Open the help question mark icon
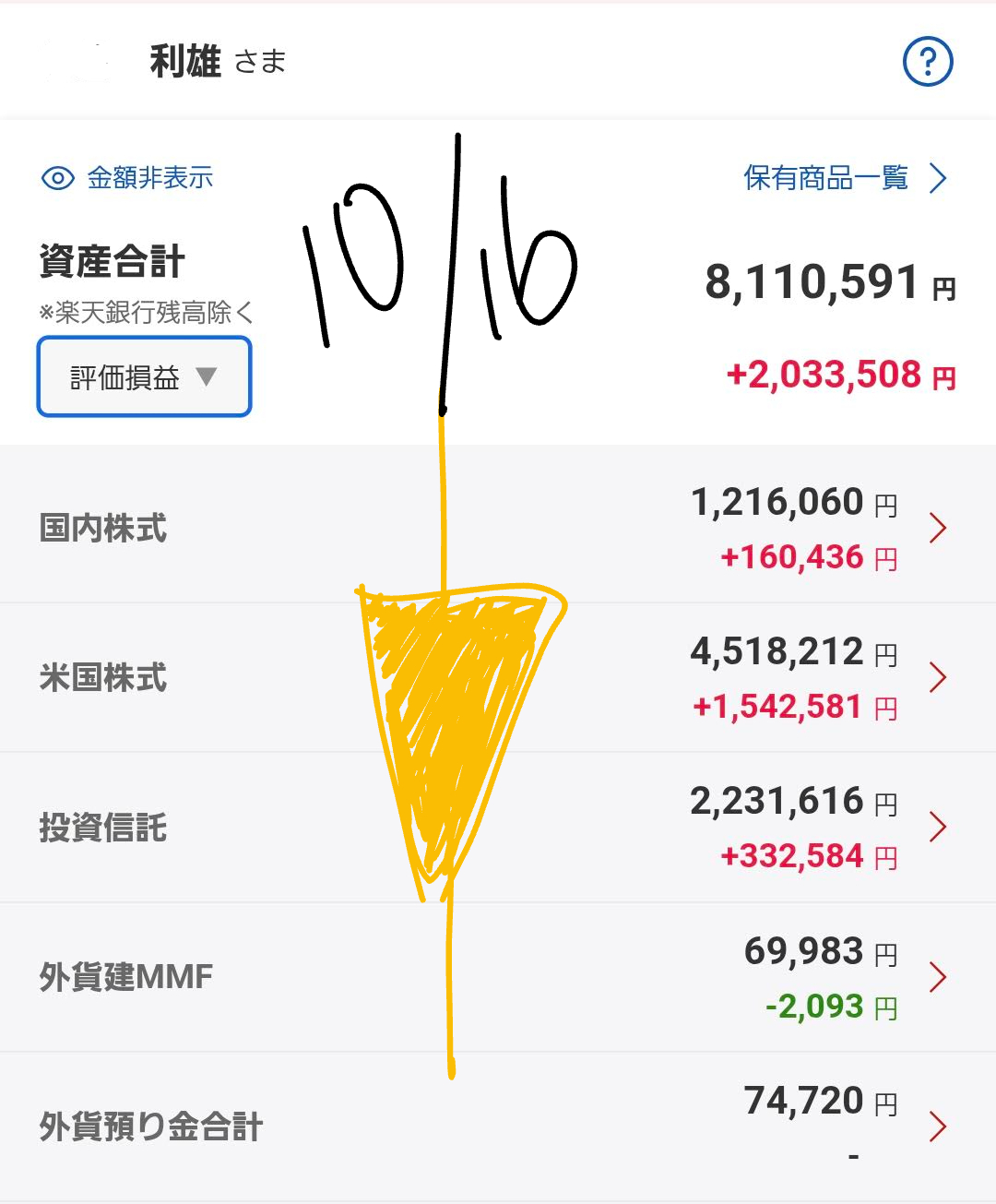996x1204 pixels. (927, 62)
